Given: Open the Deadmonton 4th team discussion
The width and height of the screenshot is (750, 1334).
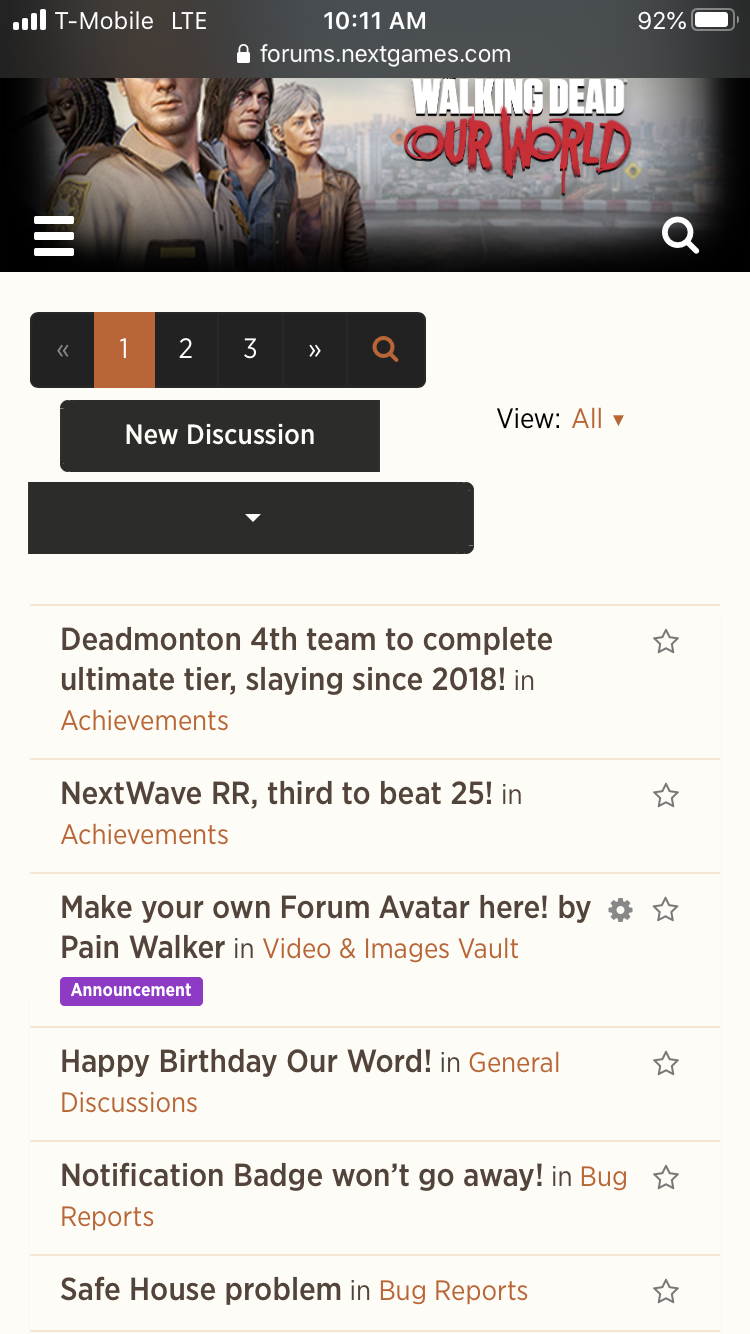Looking at the screenshot, I should (x=307, y=660).
